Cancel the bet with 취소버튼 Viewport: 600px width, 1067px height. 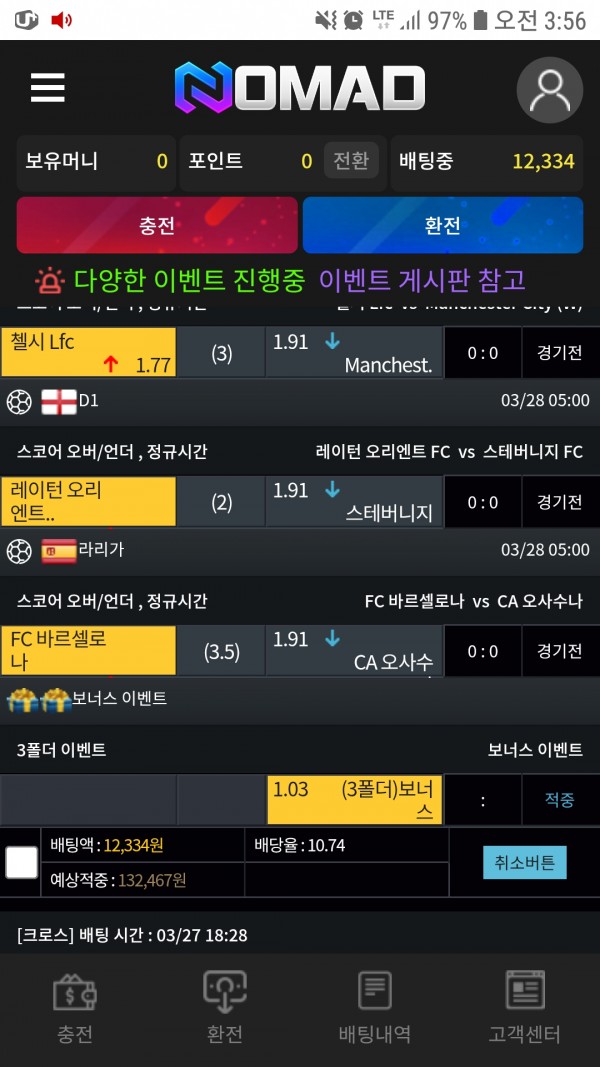point(524,862)
